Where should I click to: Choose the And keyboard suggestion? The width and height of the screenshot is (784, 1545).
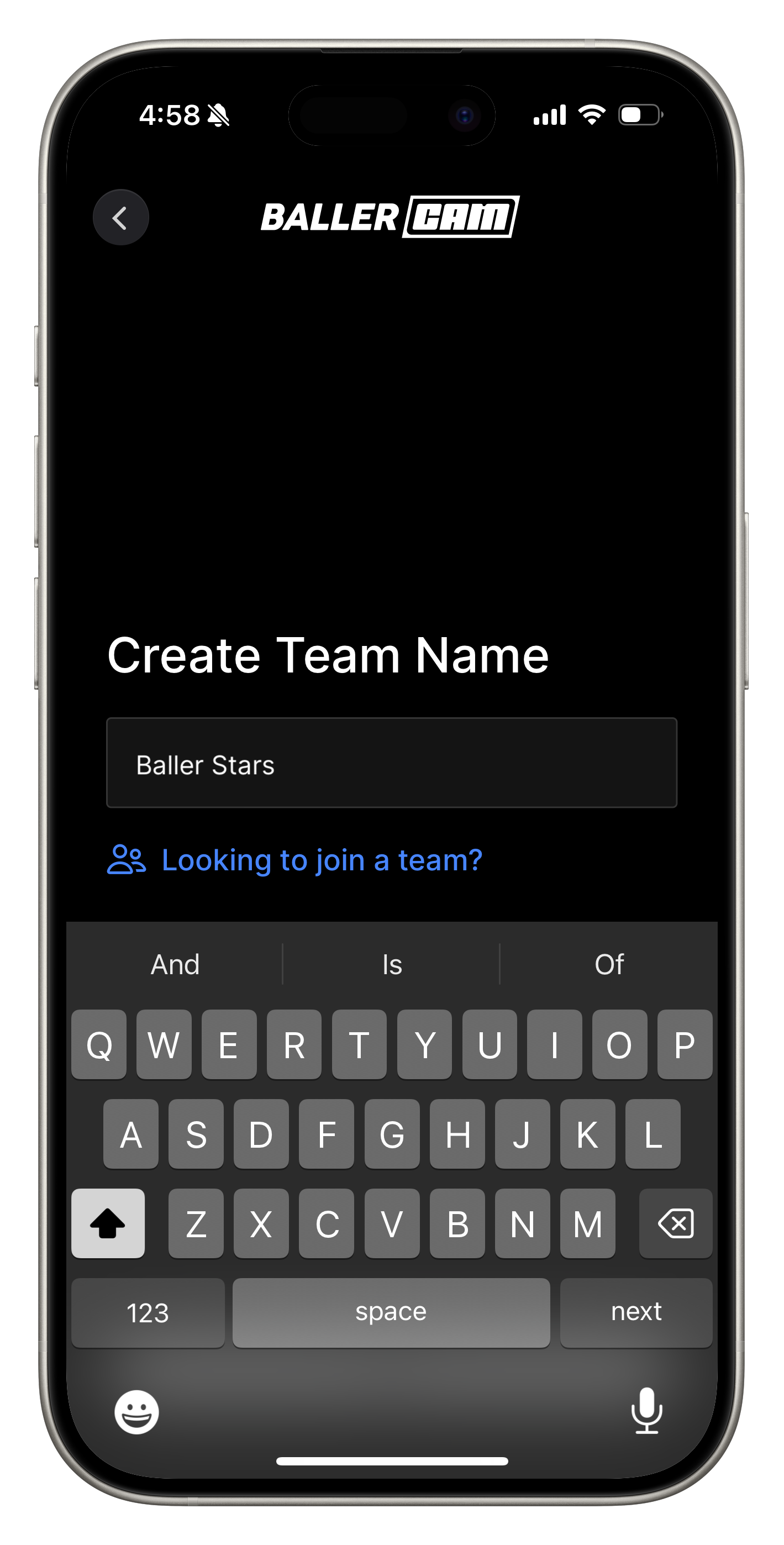click(175, 964)
